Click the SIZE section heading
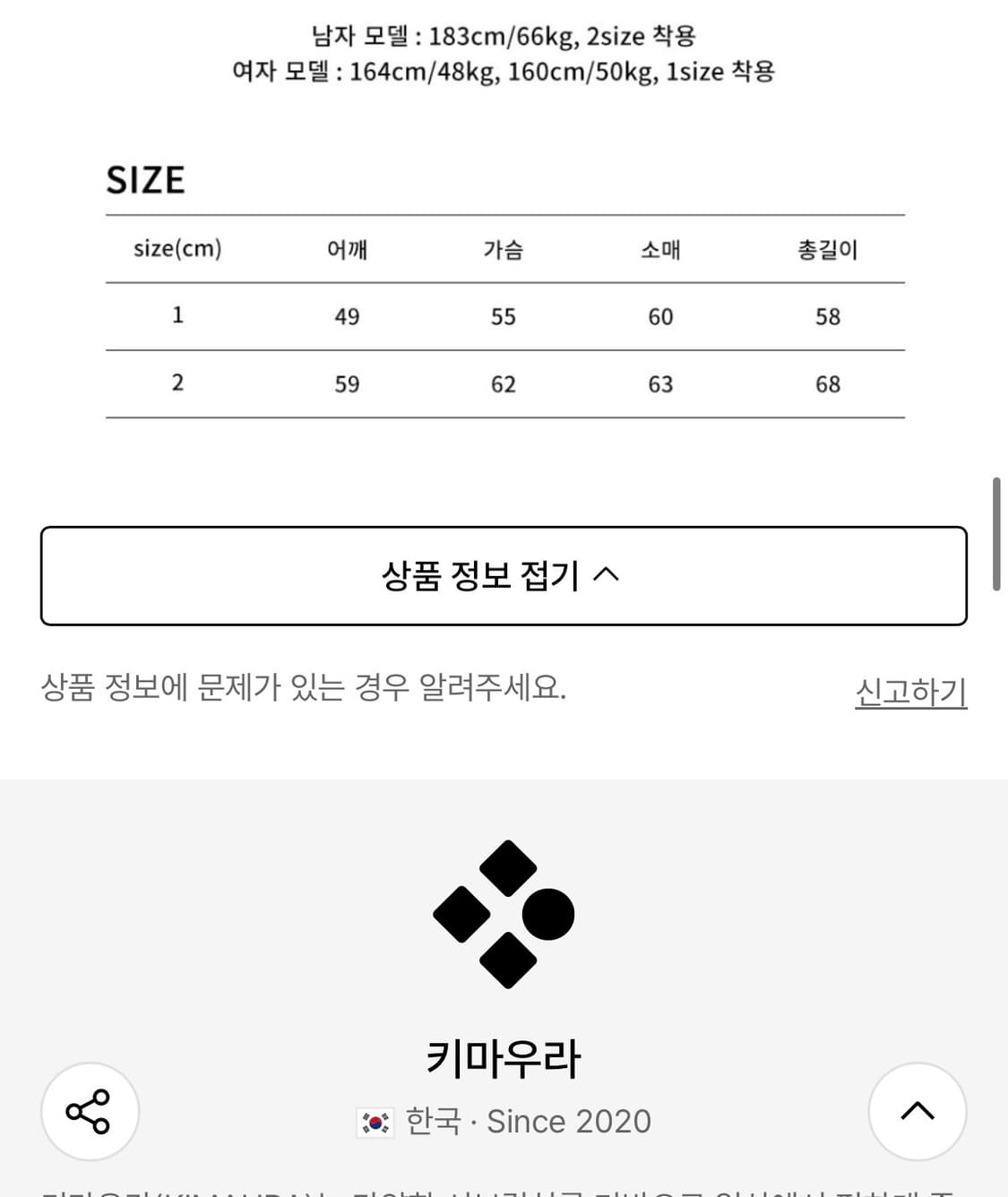This screenshot has width=1008, height=1197. [x=146, y=180]
